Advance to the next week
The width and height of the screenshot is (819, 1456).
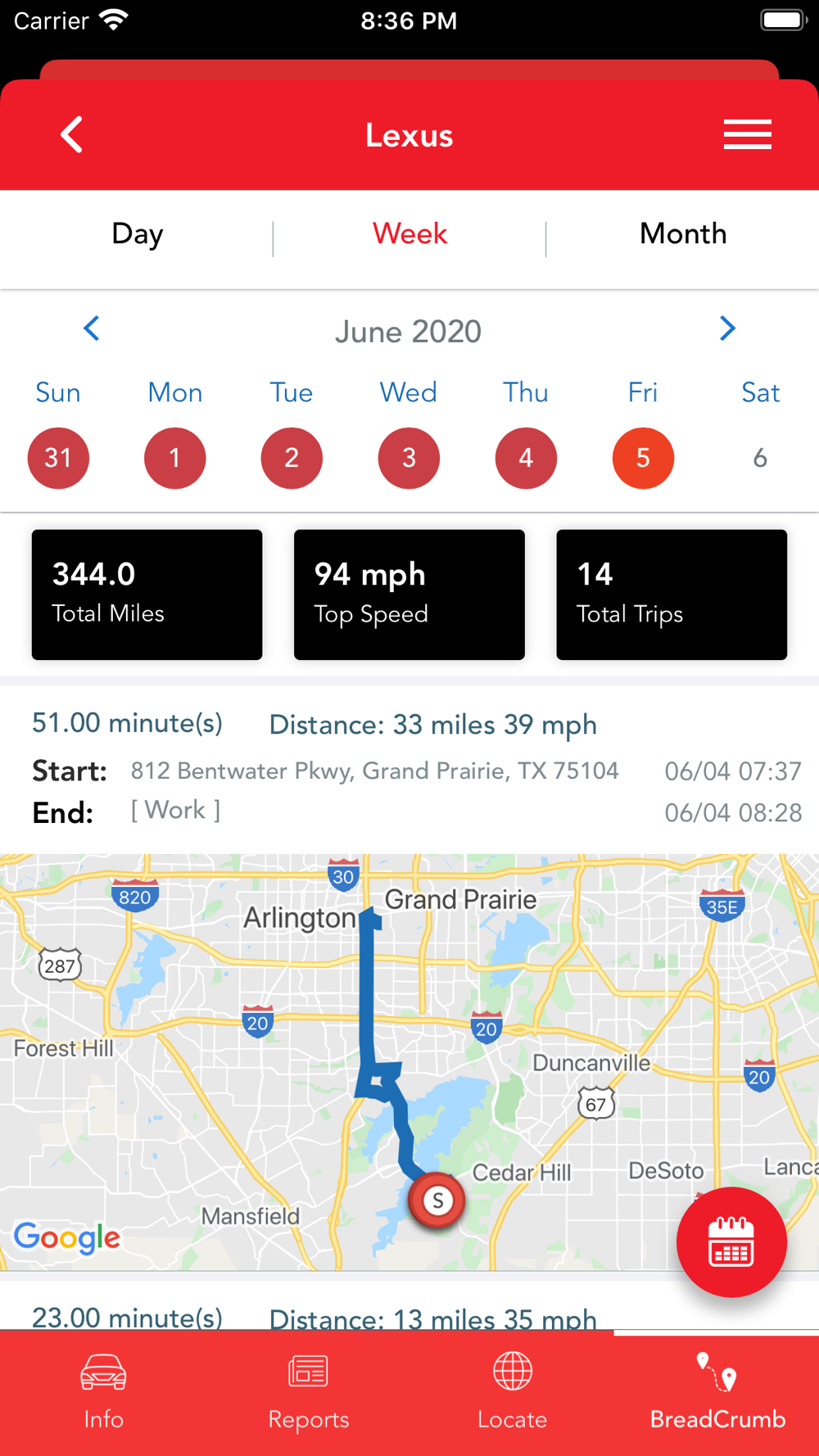tap(726, 329)
